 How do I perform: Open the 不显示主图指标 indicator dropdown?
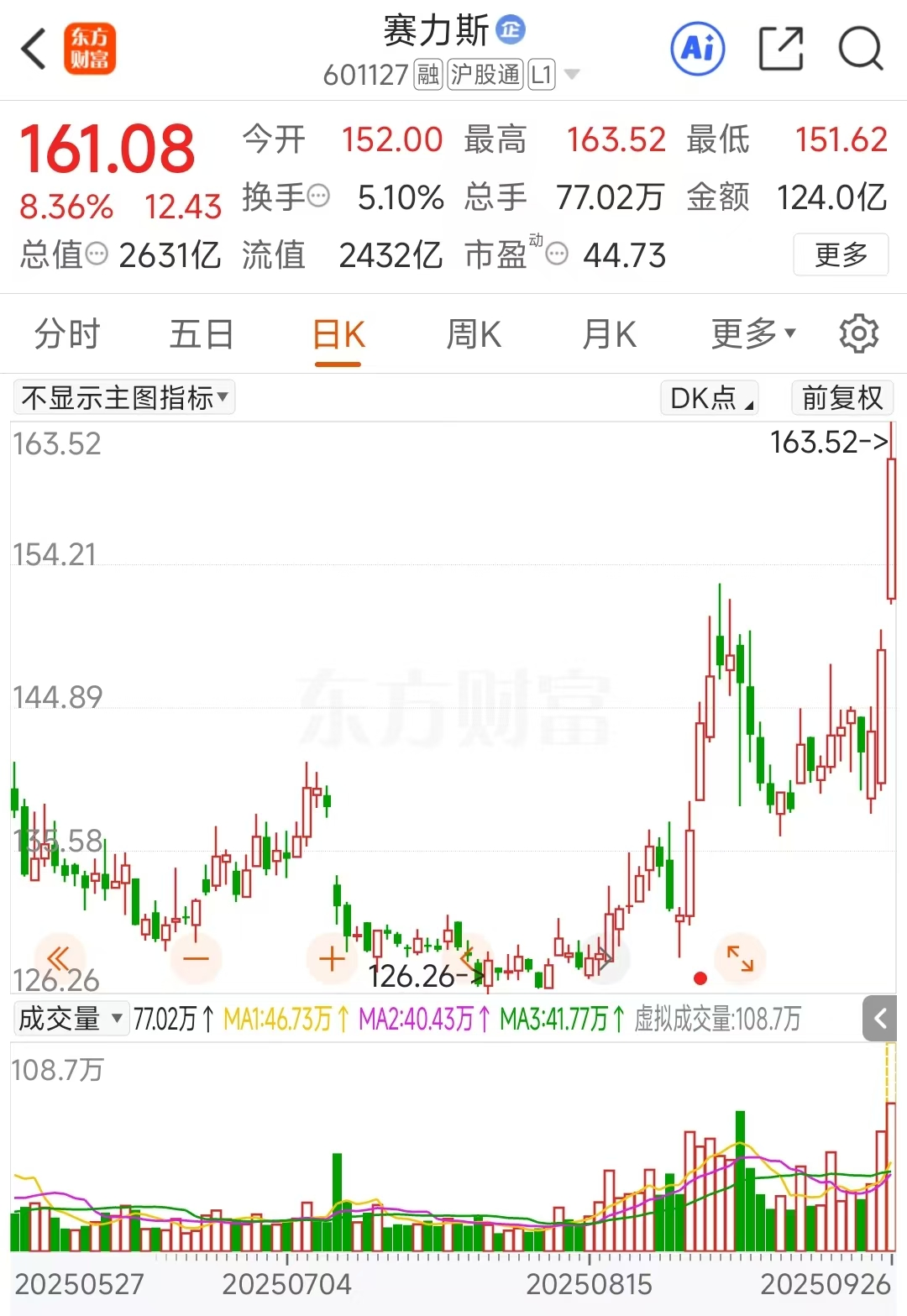click(124, 397)
